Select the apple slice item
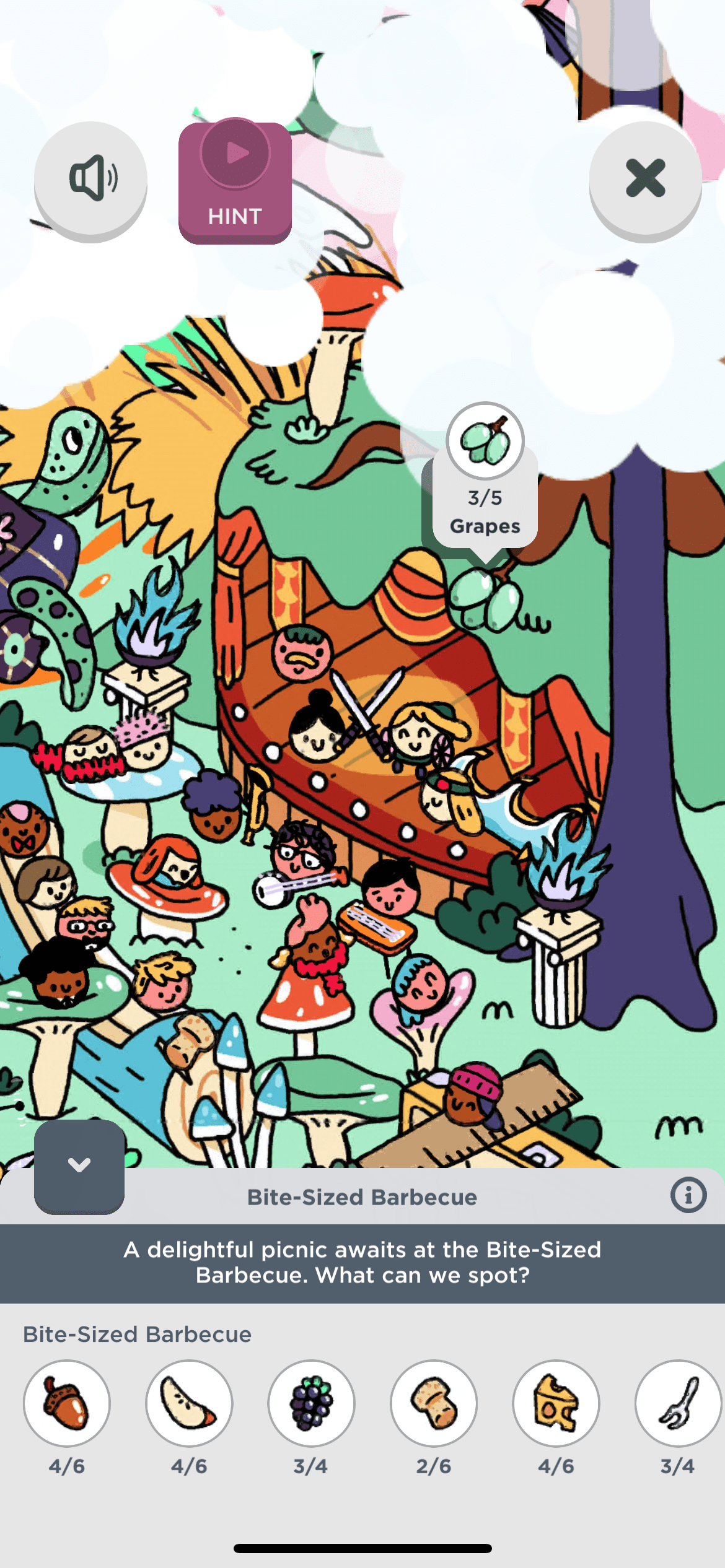Viewport: 725px width, 1568px height. (189, 1403)
